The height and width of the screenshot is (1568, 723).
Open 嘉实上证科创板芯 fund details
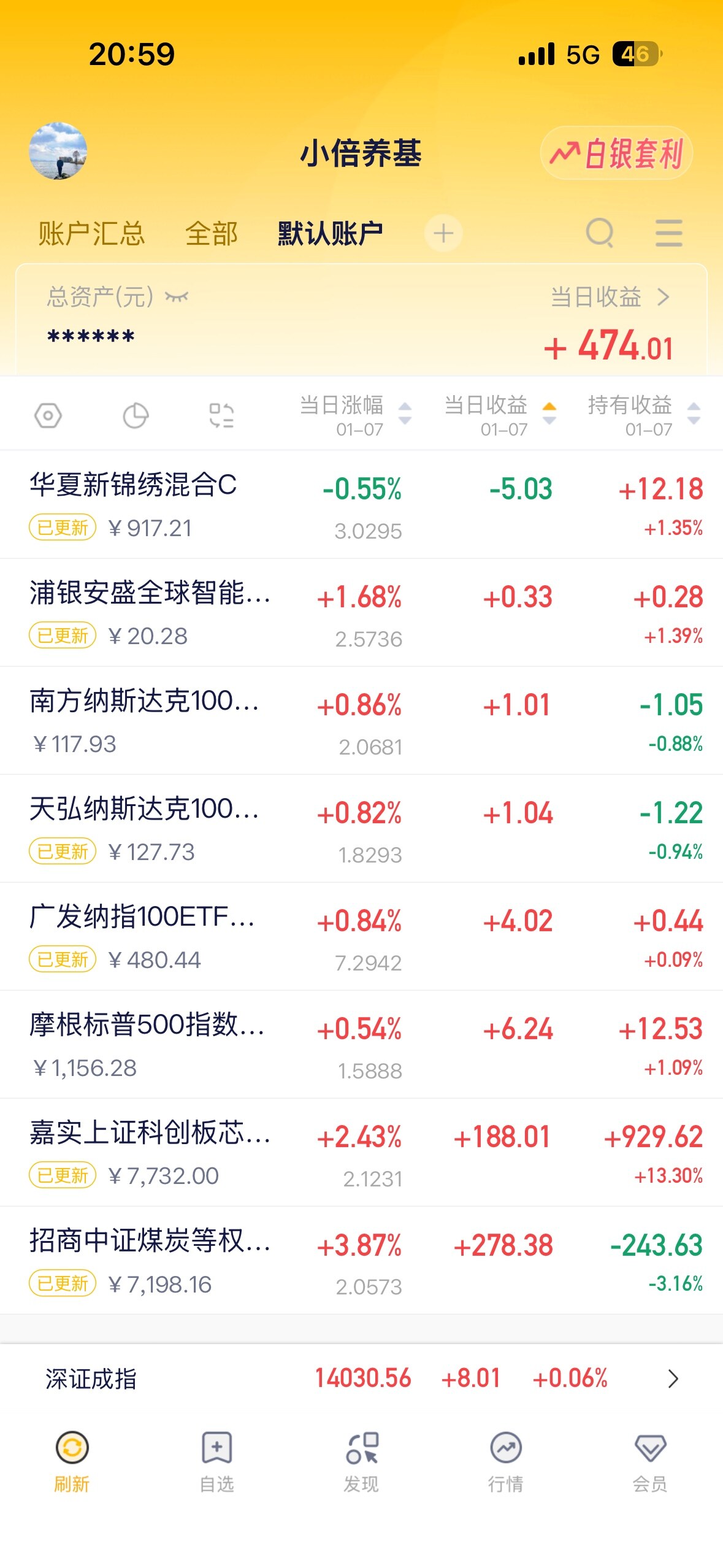pyautogui.click(x=150, y=1132)
